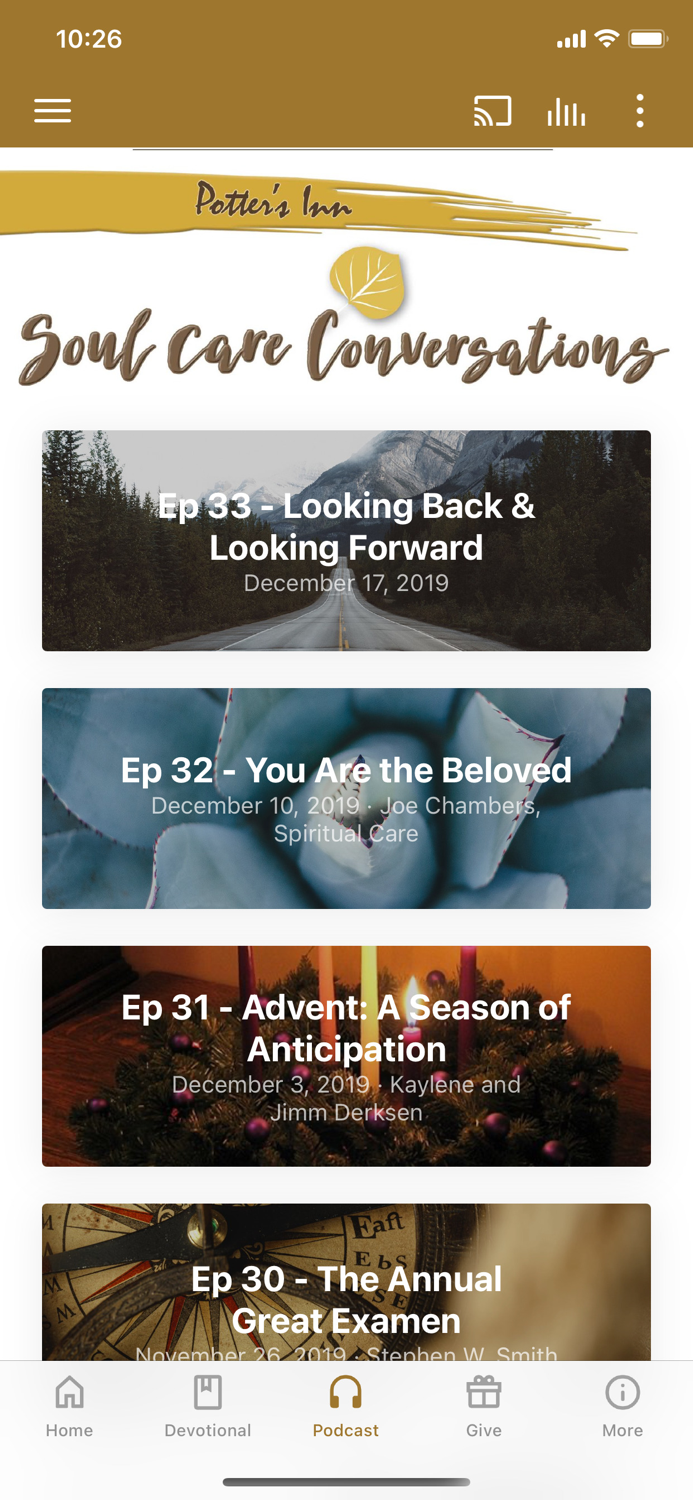Play Ep 32 You Are the Beloved

346,798
